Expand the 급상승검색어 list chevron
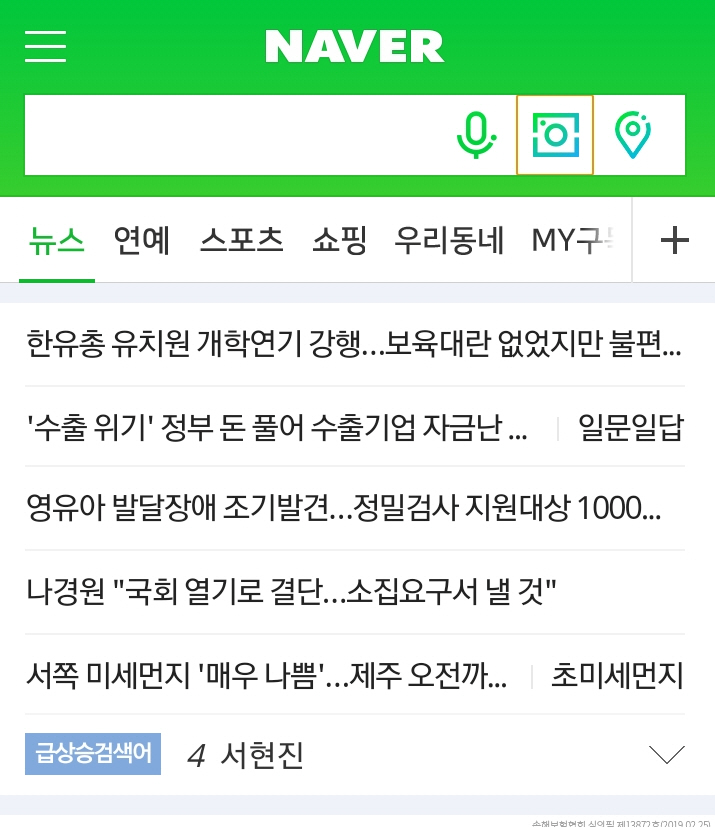Viewport: 715px width, 827px height. coord(667,755)
